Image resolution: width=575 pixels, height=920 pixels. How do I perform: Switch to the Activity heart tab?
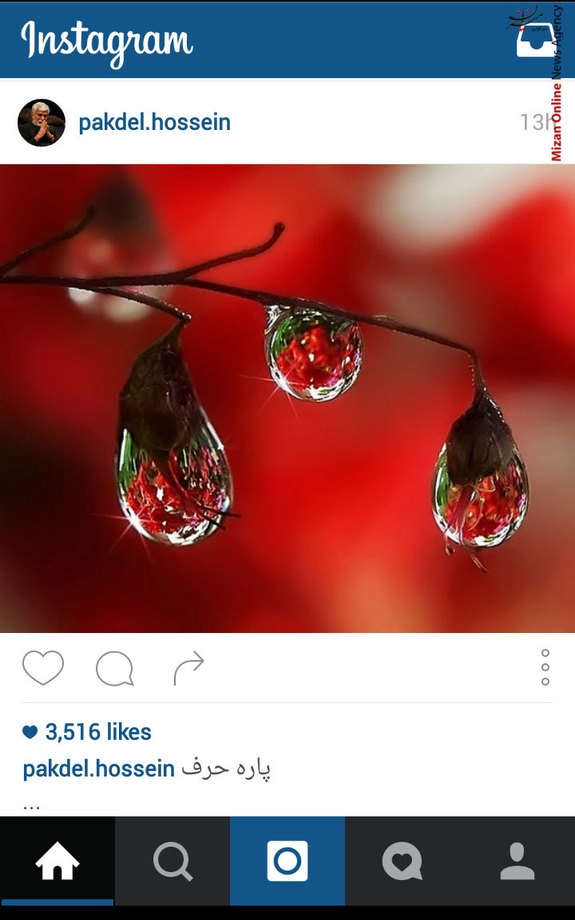(x=402, y=861)
